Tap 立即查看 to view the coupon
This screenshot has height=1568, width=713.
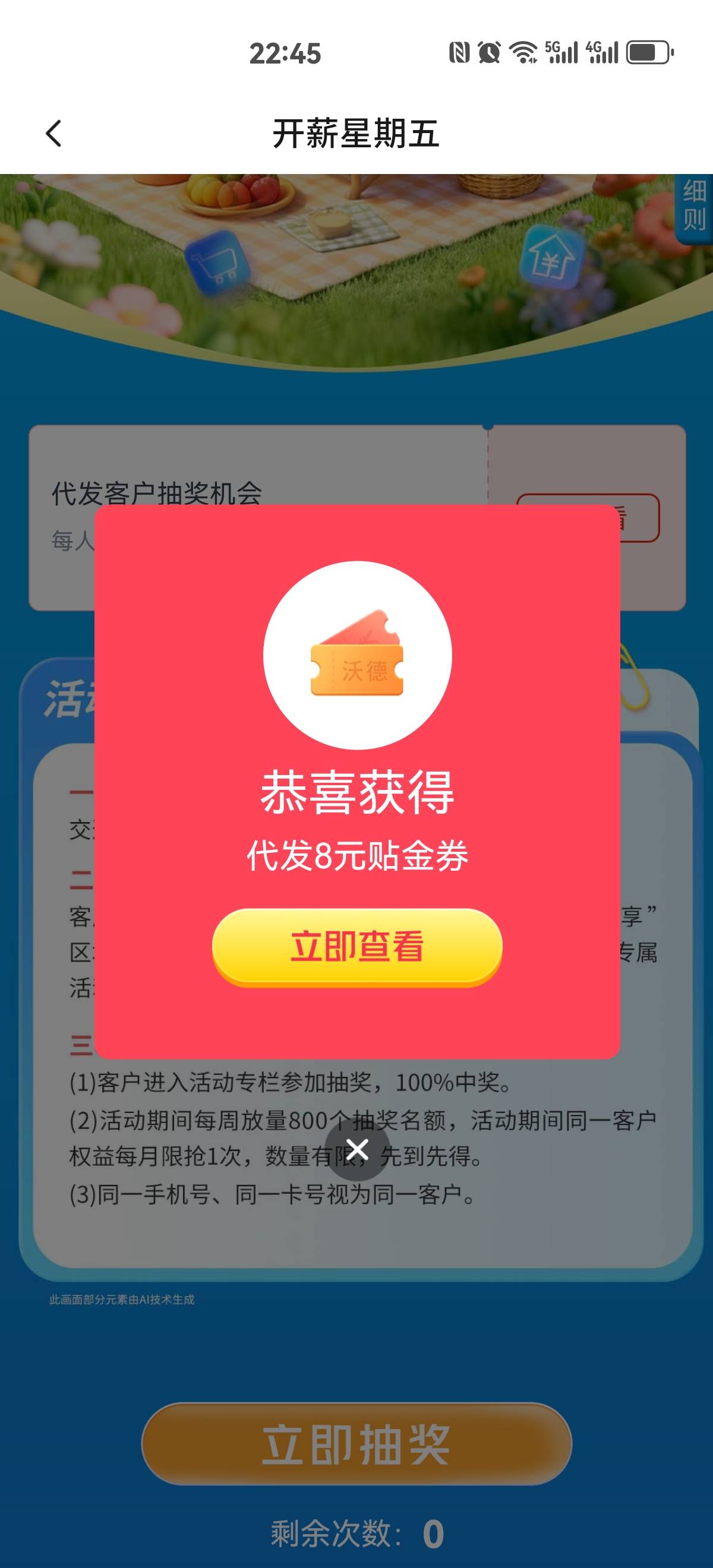click(x=357, y=947)
